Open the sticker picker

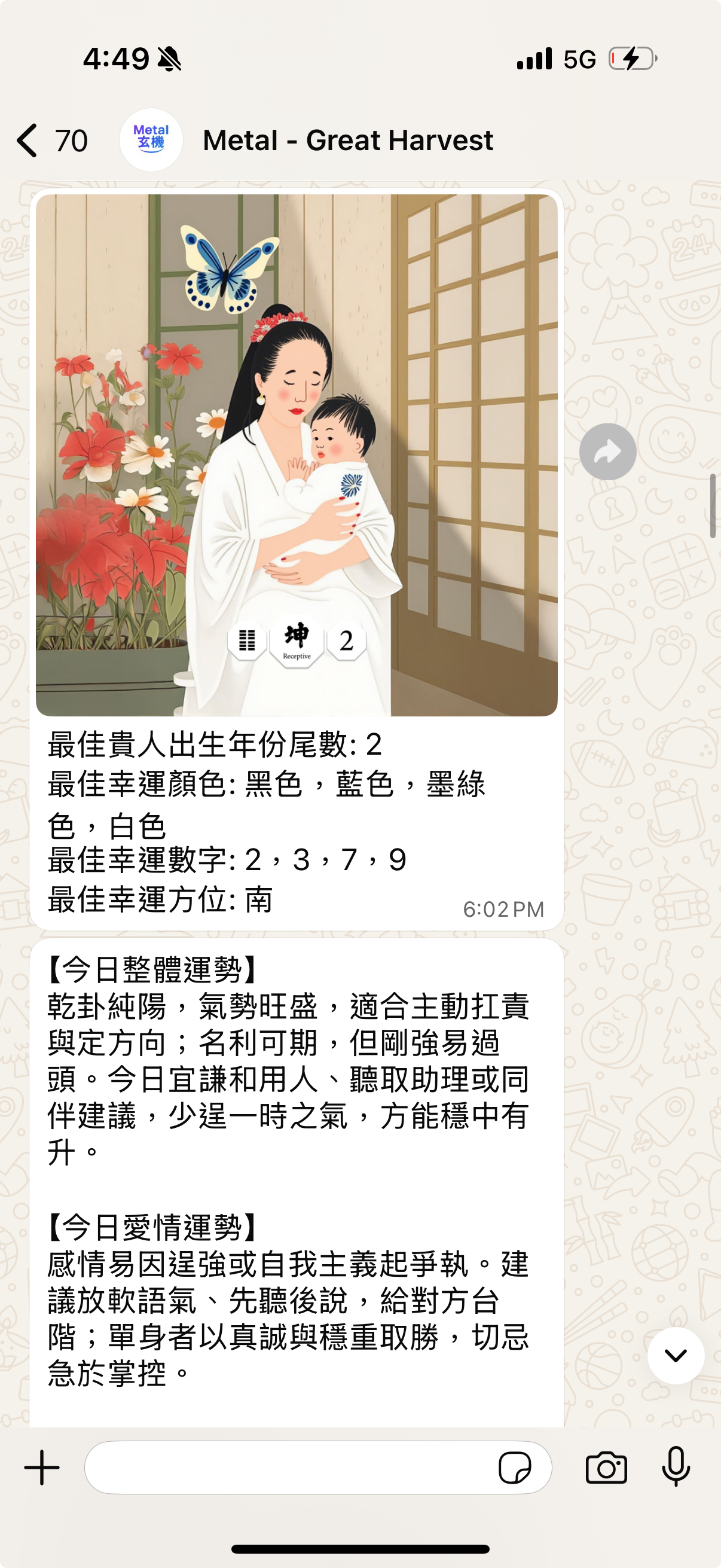pos(514,1468)
